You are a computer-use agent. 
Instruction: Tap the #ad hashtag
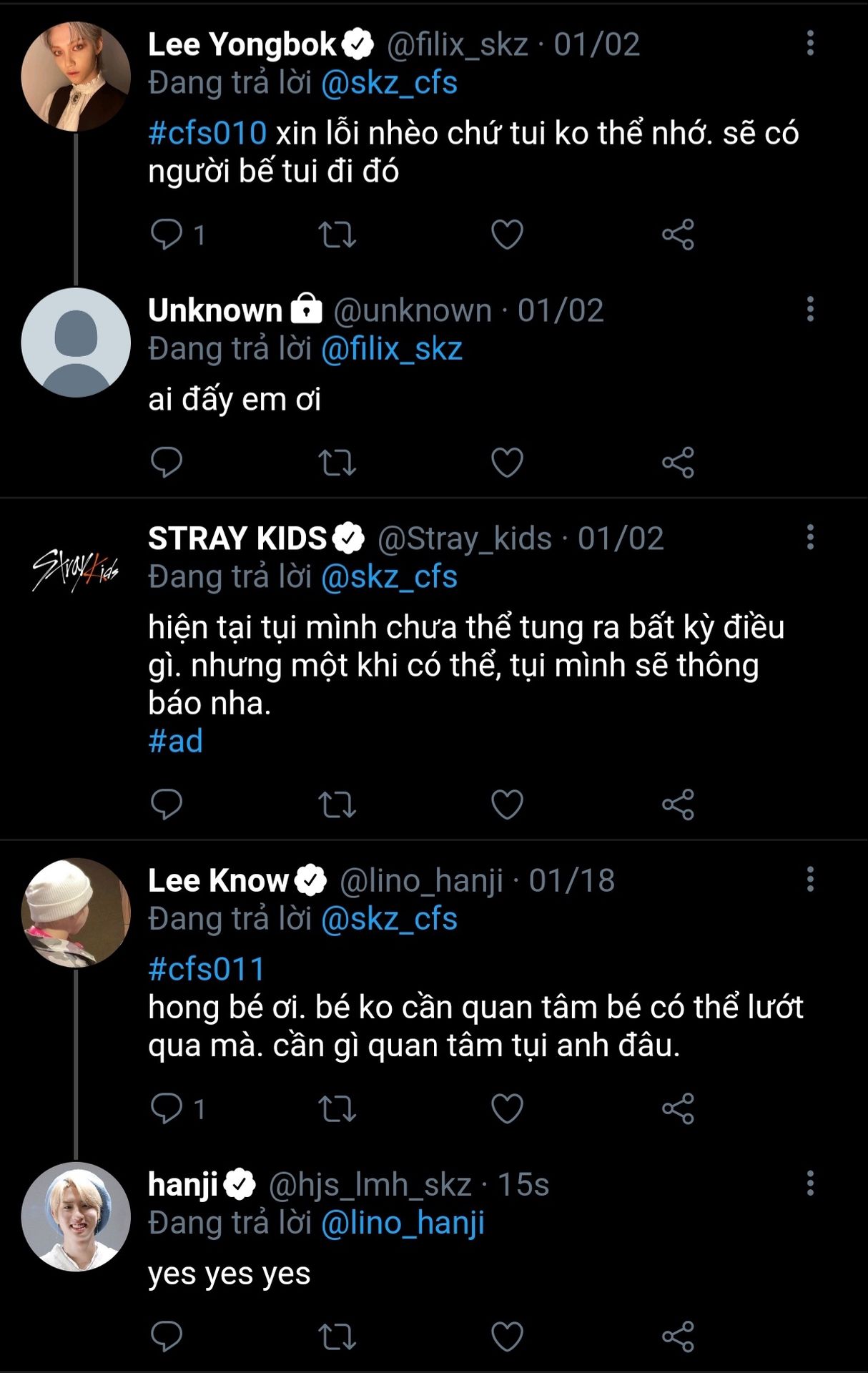(x=175, y=742)
